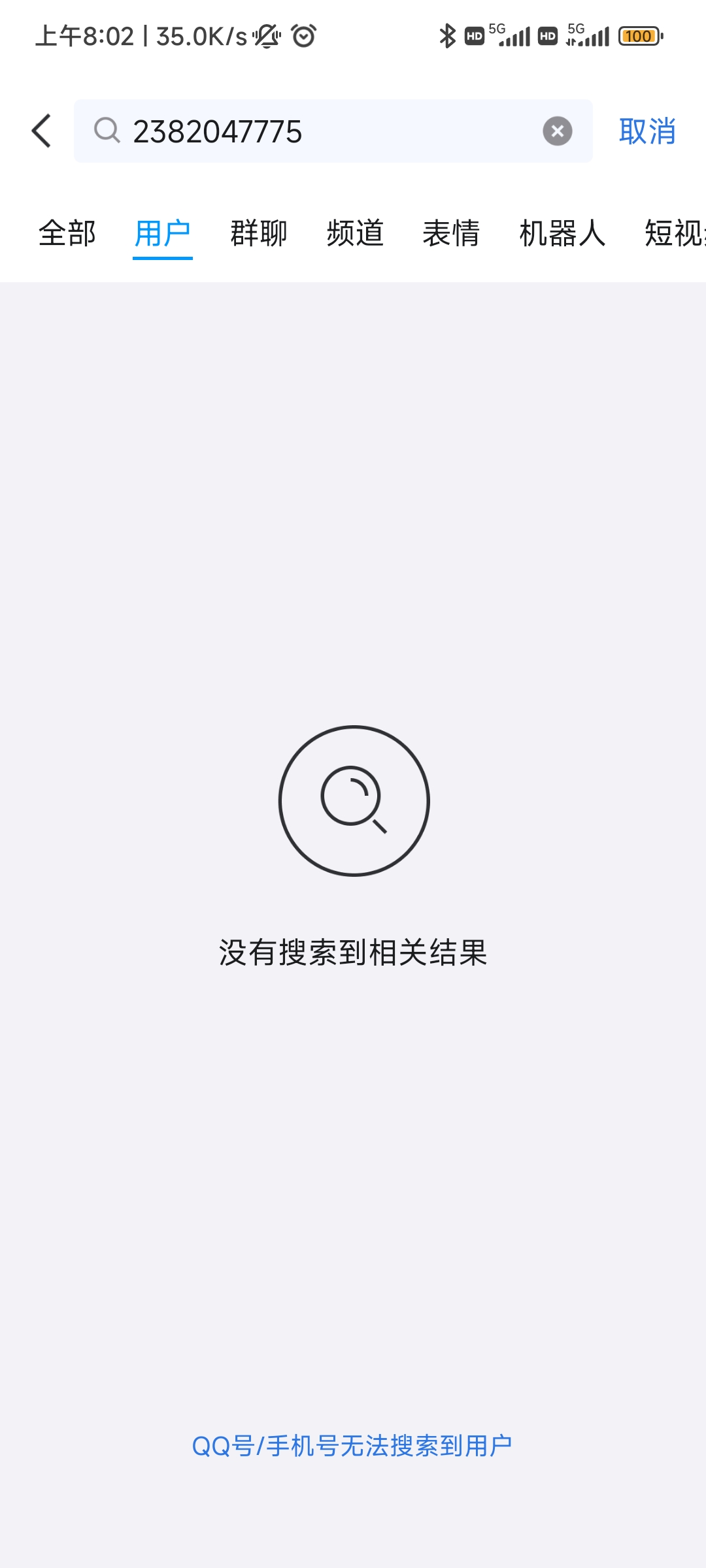Go back using the arrow icon

pyautogui.click(x=42, y=131)
